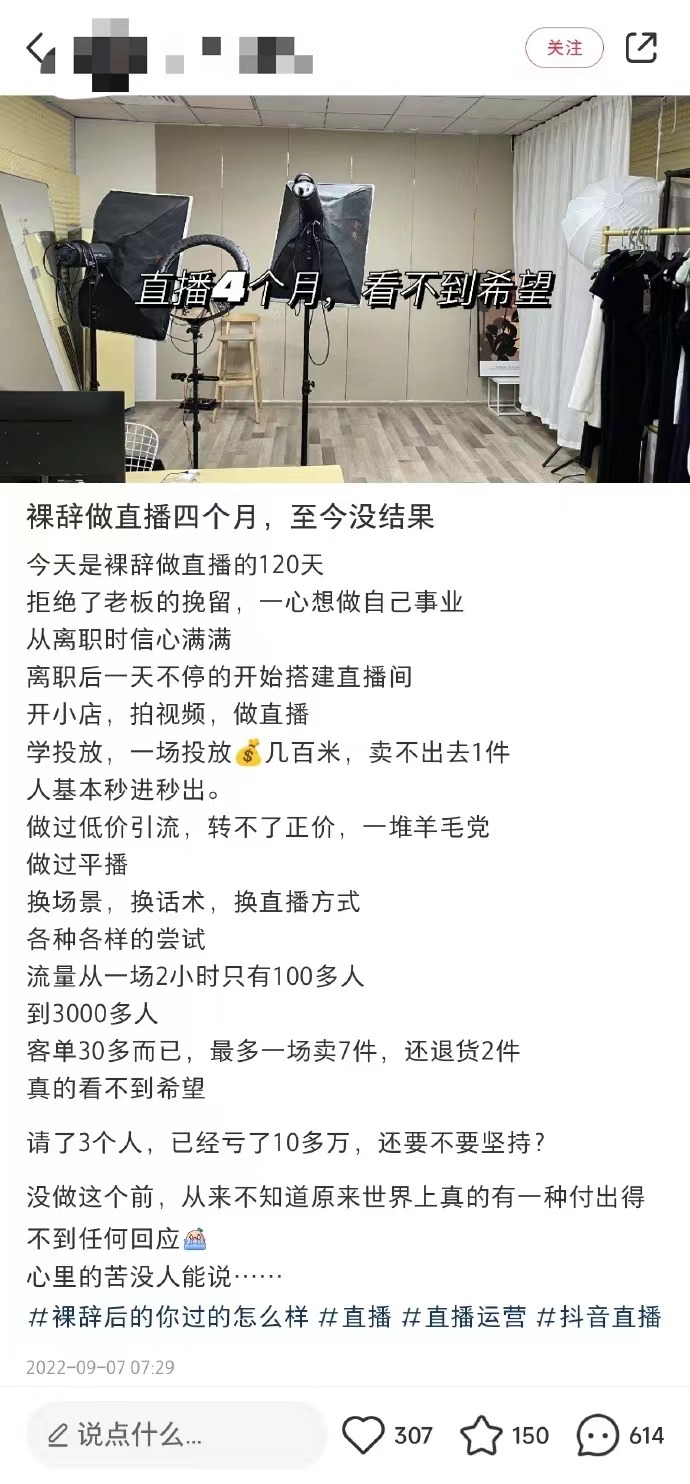Share this post using the top-right icon

[641, 48]
